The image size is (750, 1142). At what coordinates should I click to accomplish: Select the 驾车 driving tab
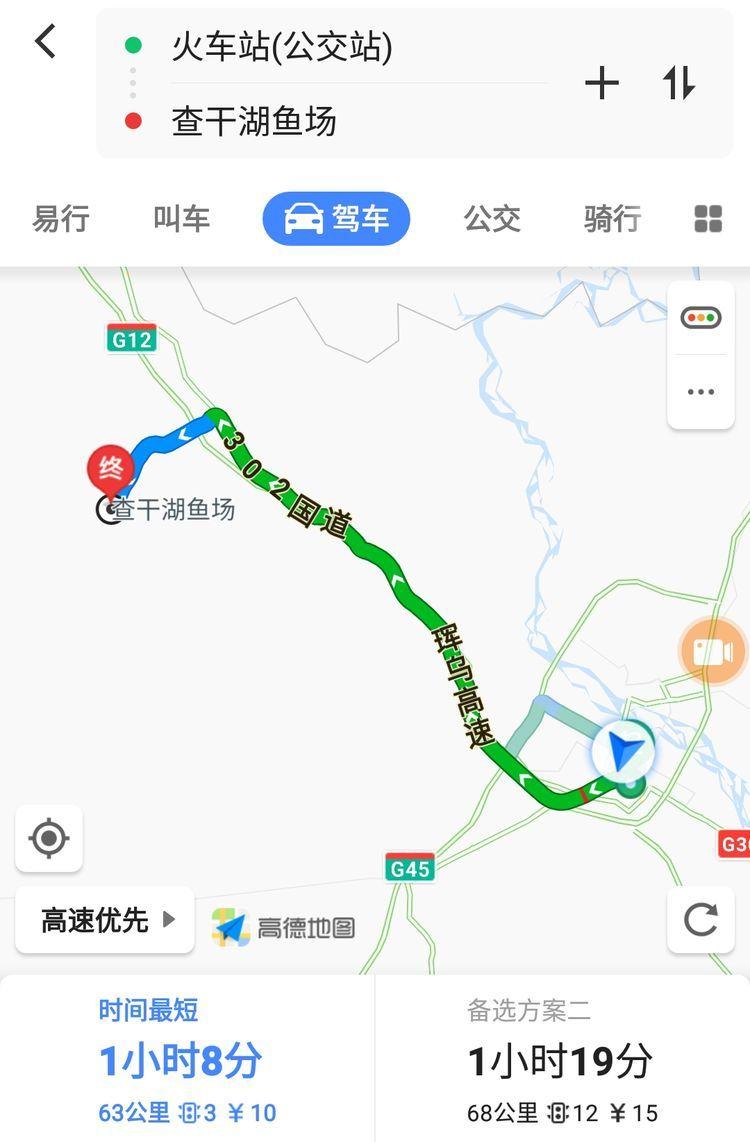[x=336, y=218]
